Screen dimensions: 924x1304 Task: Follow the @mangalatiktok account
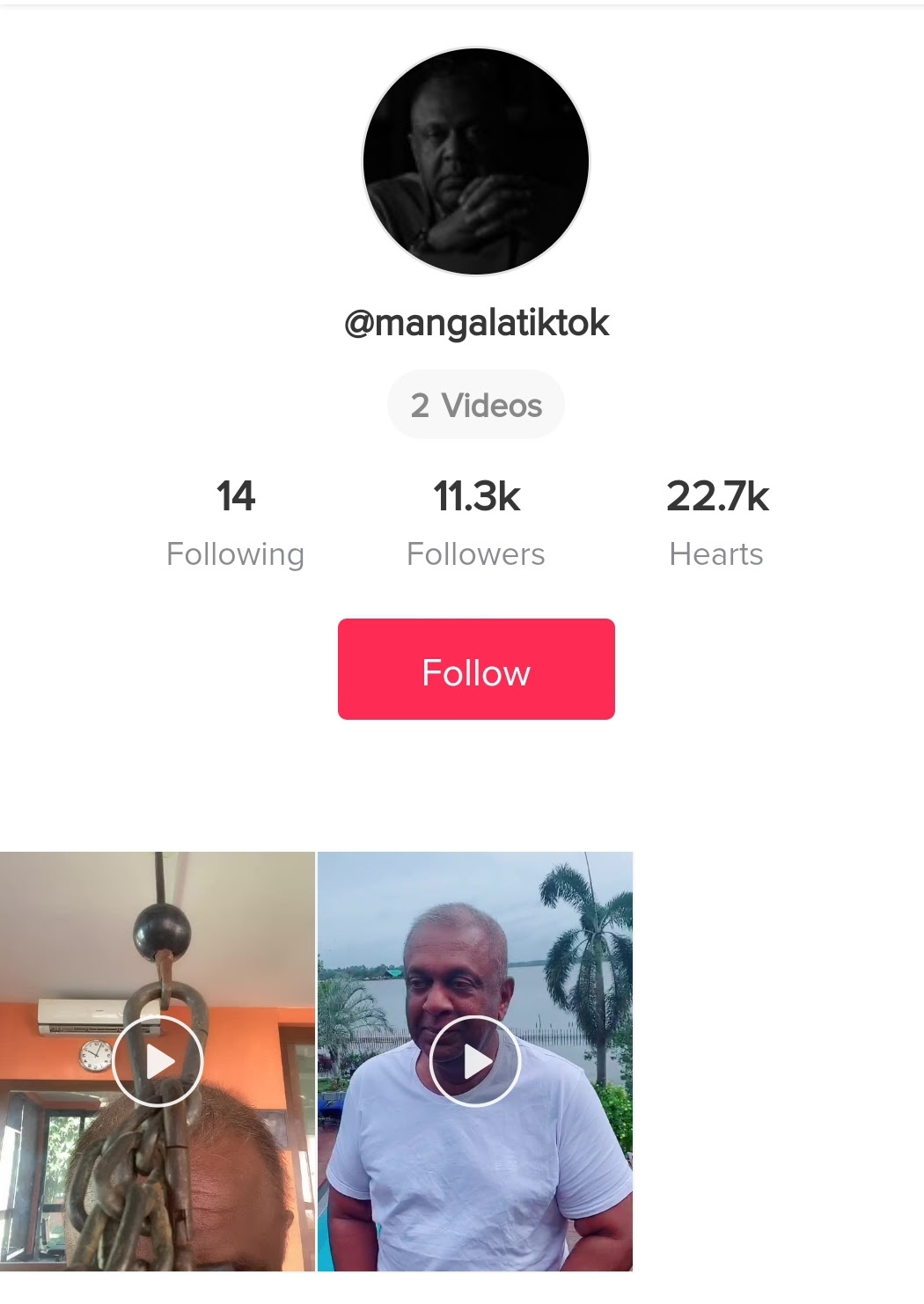tap(476, 670)
